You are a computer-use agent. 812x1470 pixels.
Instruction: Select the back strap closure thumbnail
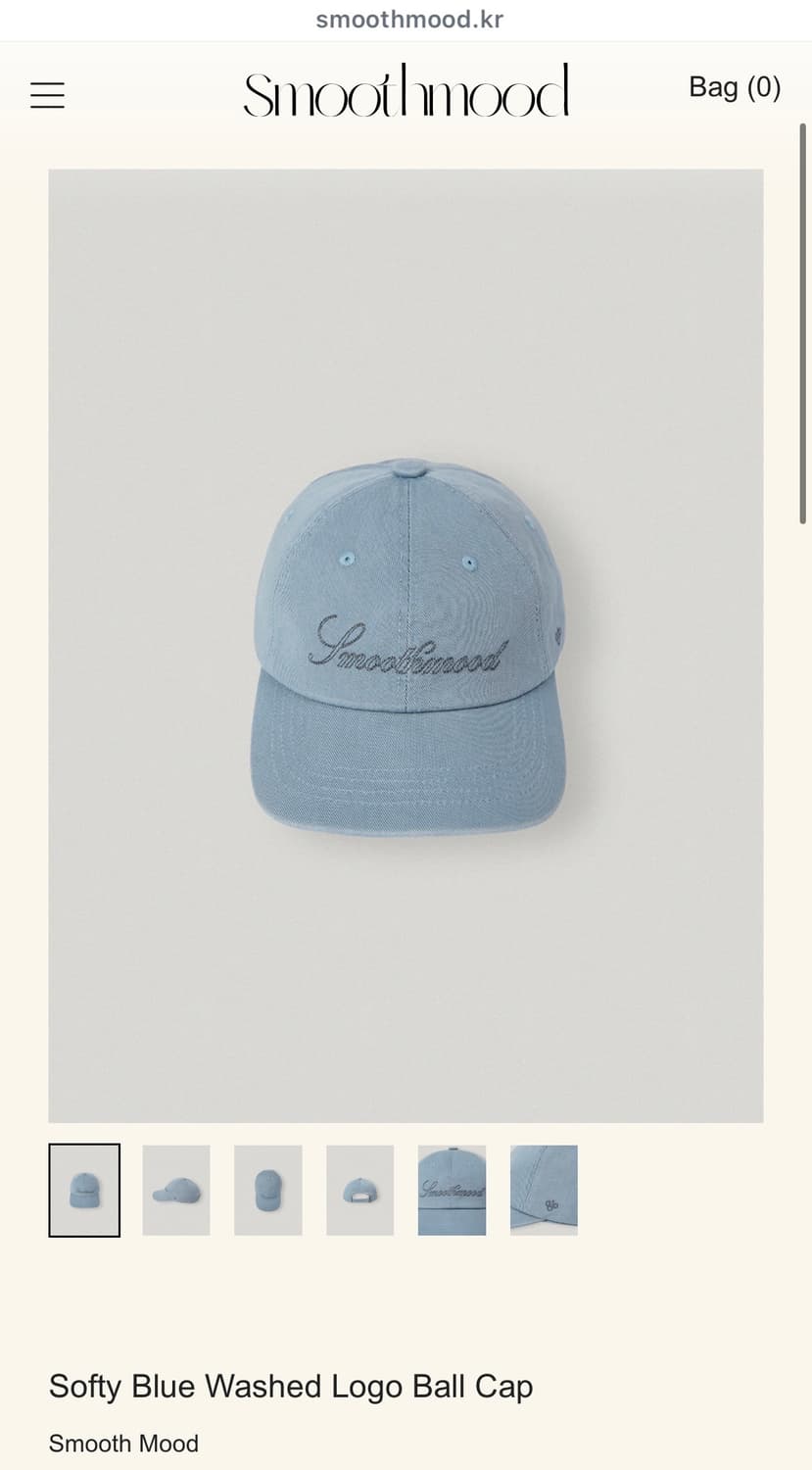point(359,1191)
